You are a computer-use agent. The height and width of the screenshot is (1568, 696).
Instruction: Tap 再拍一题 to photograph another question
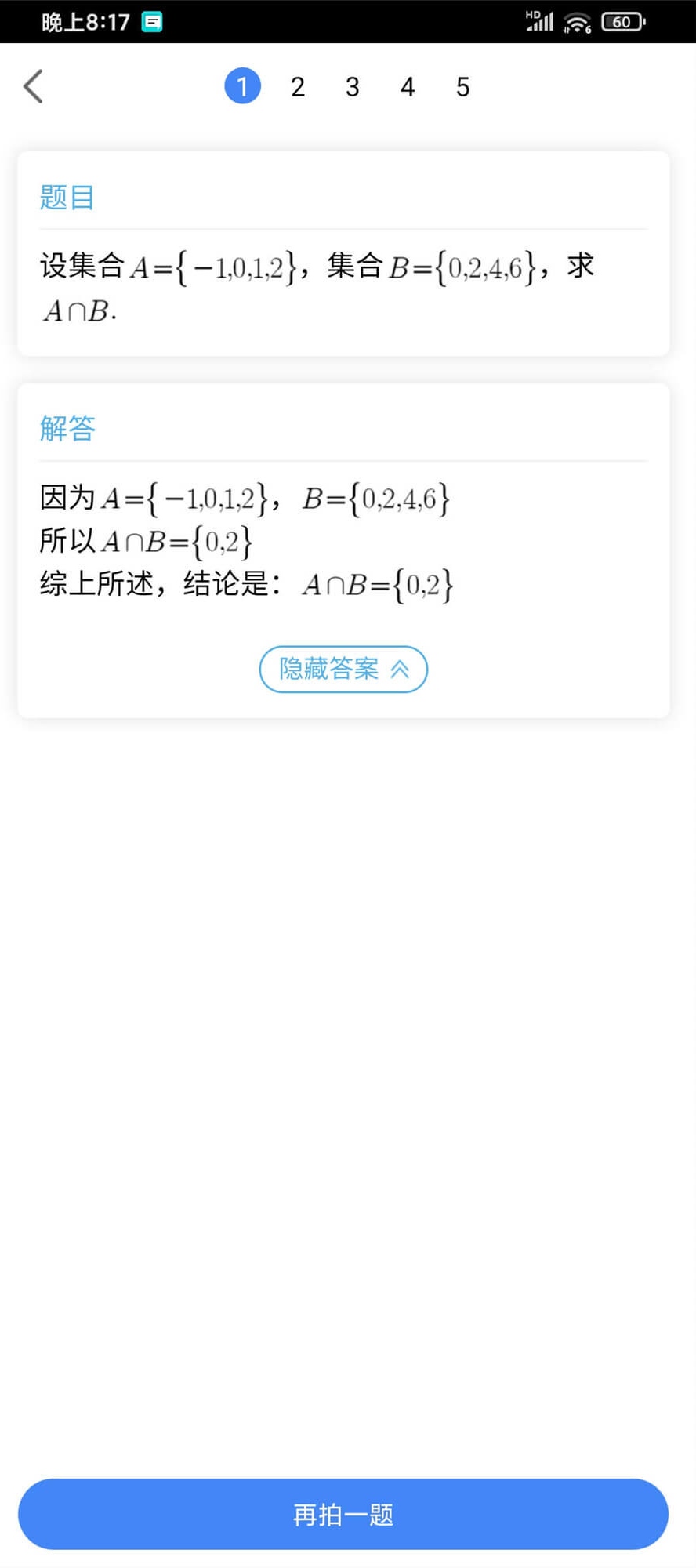point(343,1514)
